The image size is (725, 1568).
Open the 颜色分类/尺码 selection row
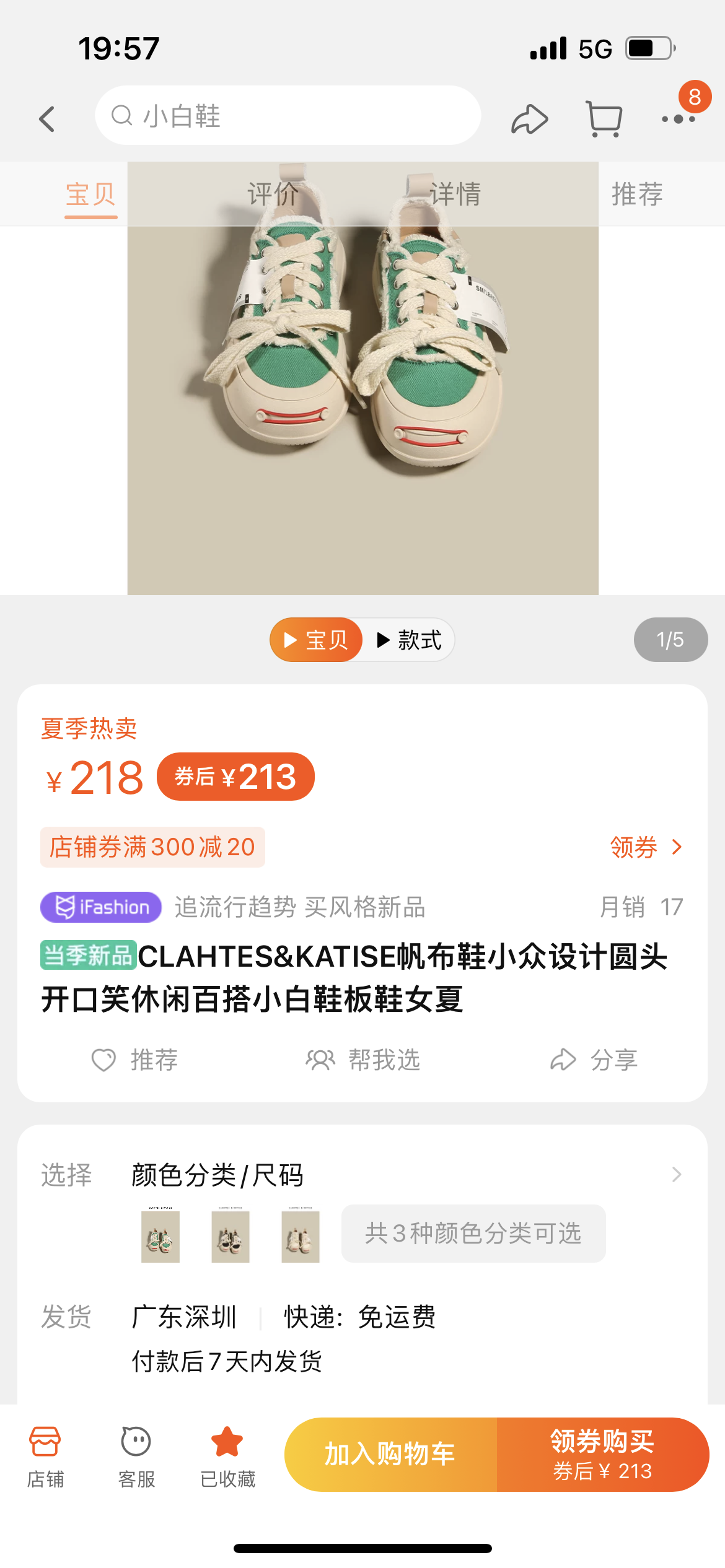click(403, 1175)
